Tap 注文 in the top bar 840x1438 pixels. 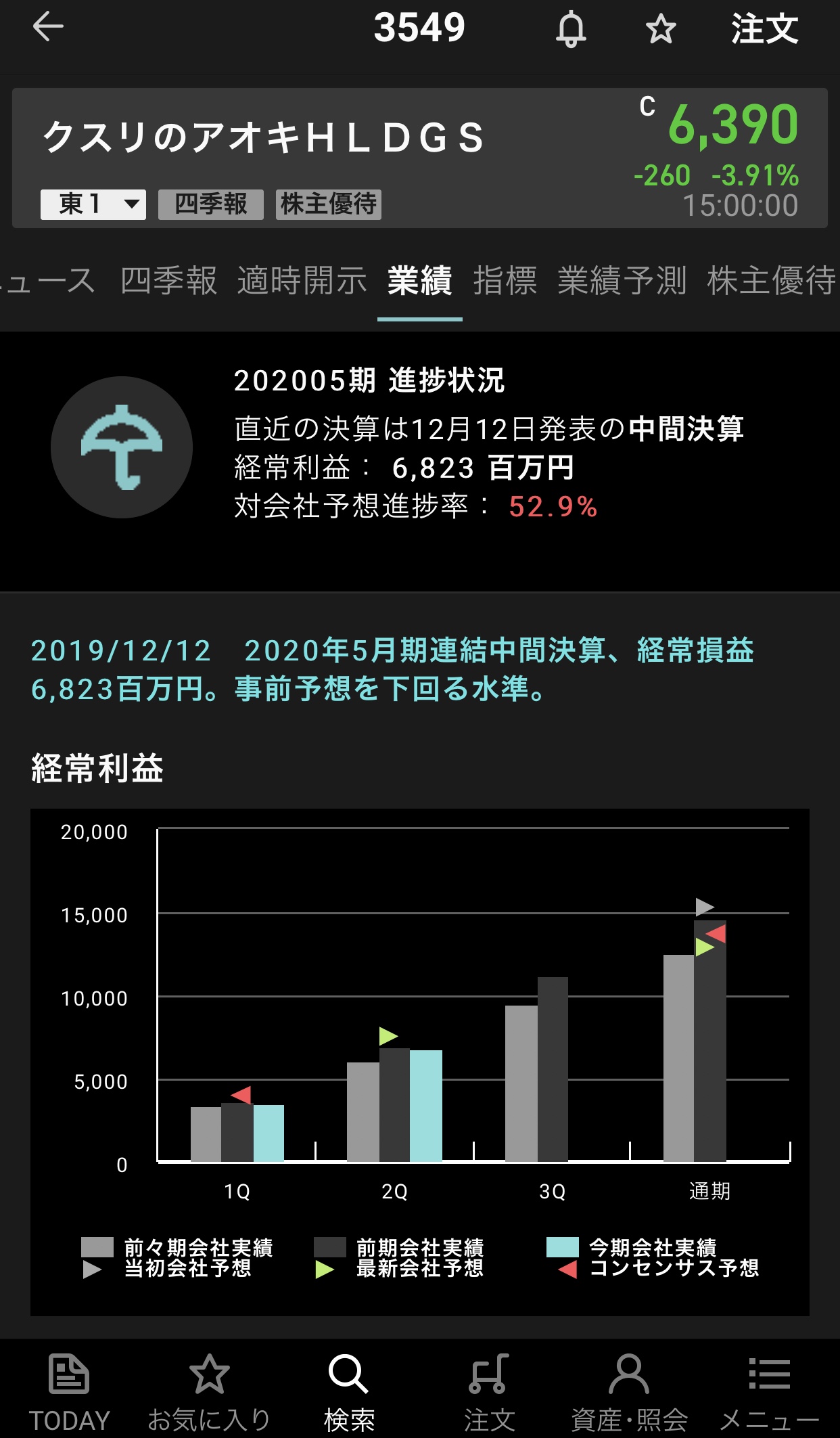pyautogui.click(x=764, y=29)
